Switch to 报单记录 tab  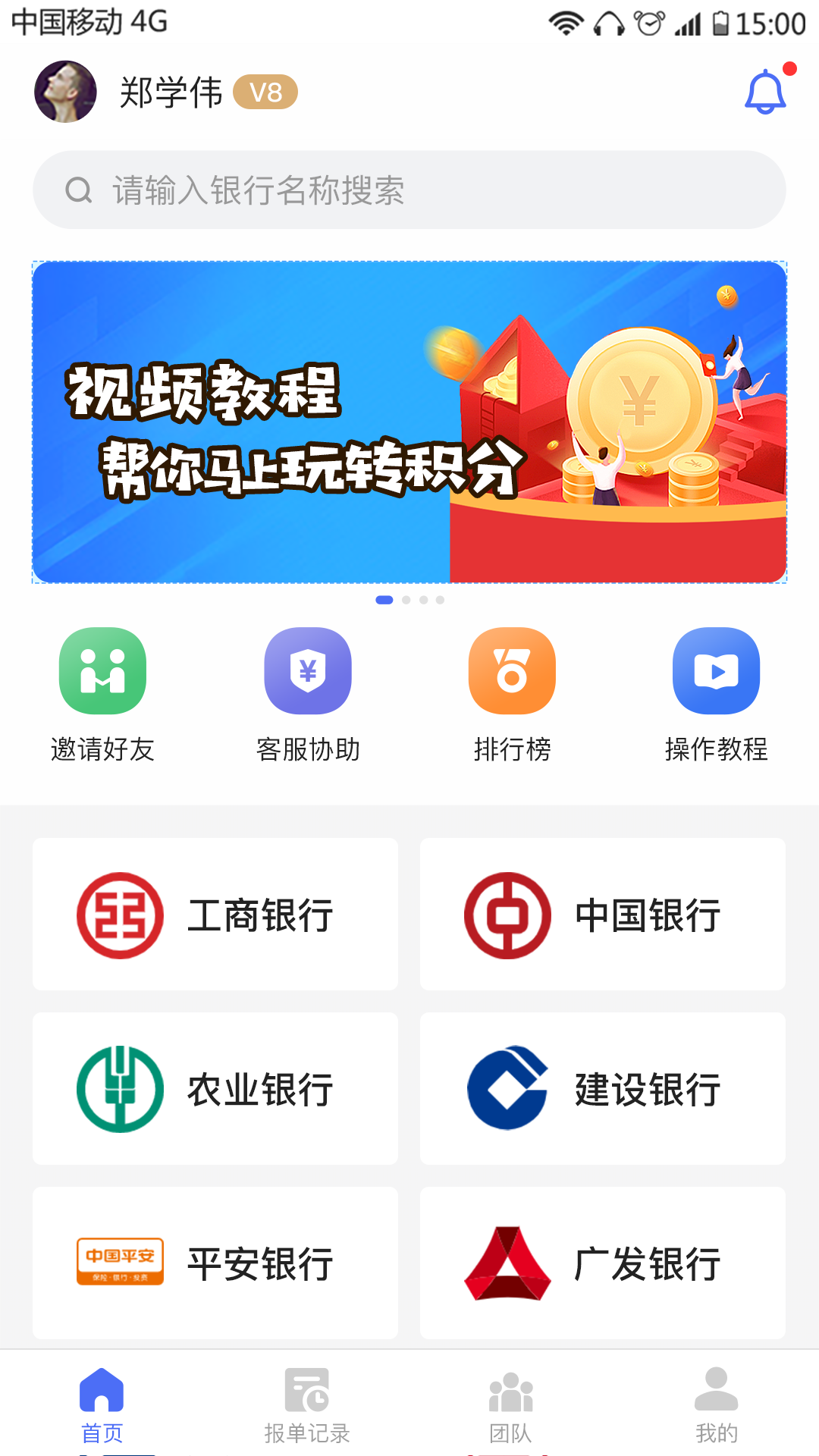(307, 1405)
